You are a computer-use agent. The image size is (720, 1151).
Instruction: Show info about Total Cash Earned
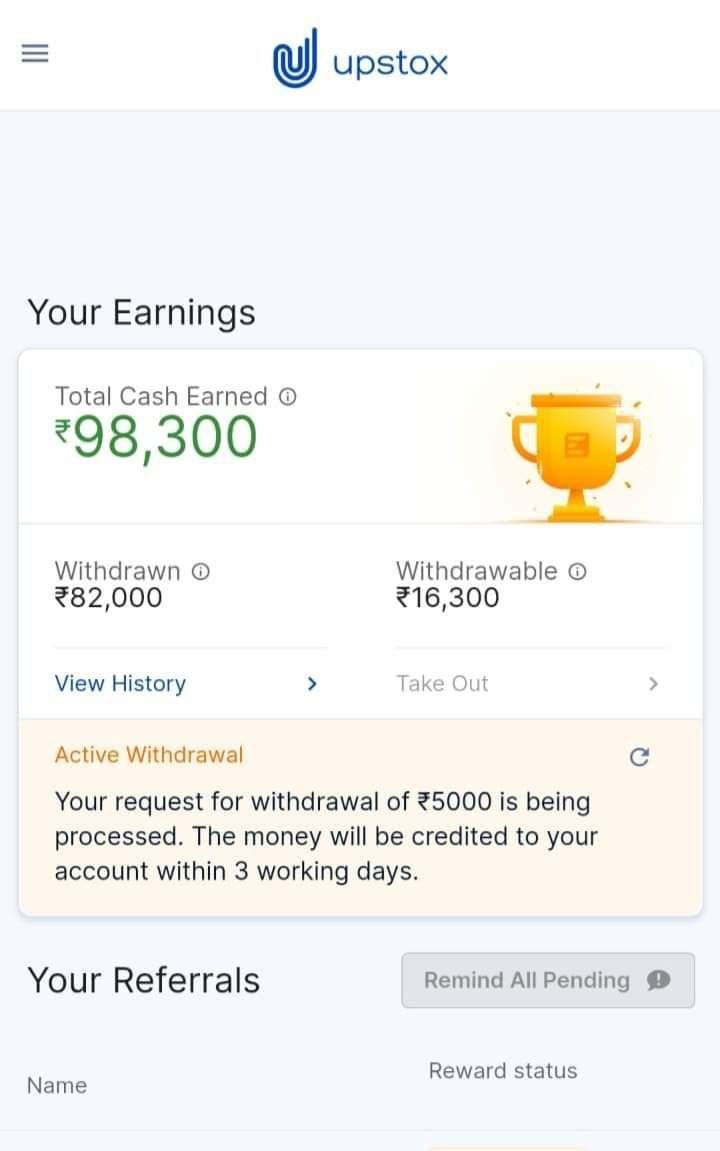288,397
